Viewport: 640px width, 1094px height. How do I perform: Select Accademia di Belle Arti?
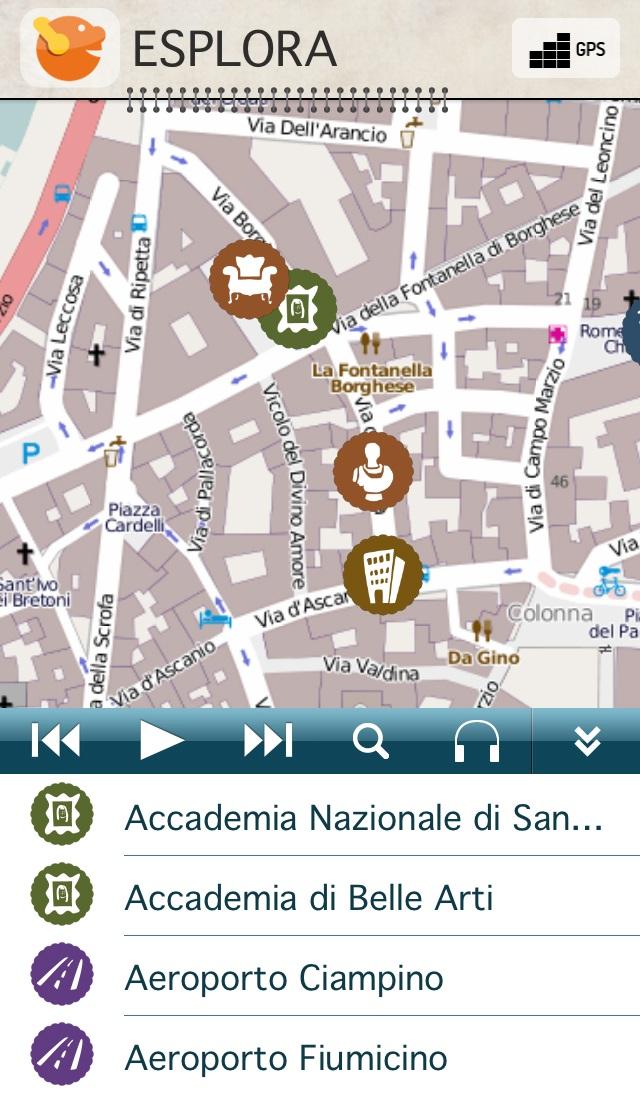[309, 898]
